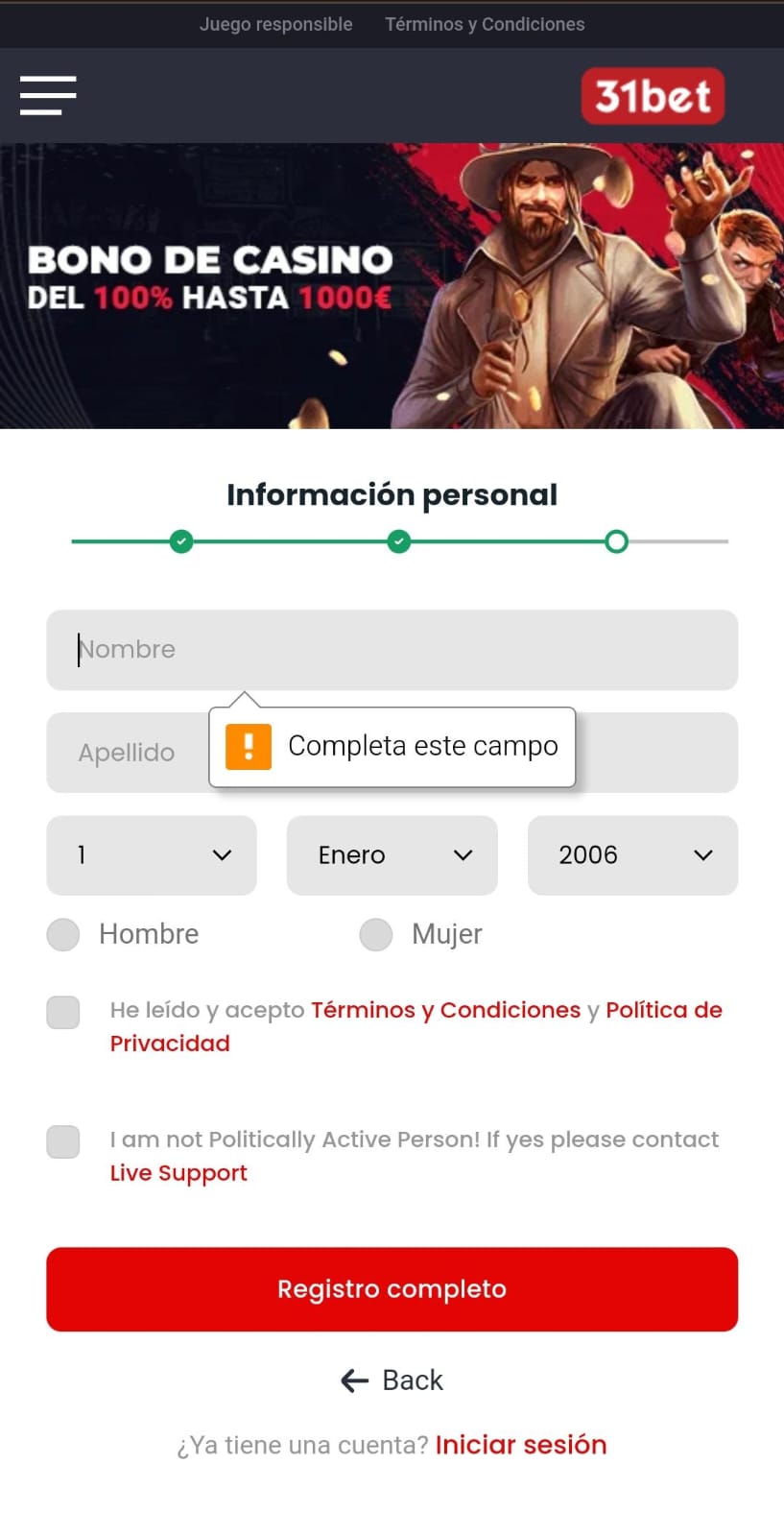Open Términos y Condiciones in top bar
Image resolution: width=784 pixels, height=1536 pixels.
[x=485, y=24]
